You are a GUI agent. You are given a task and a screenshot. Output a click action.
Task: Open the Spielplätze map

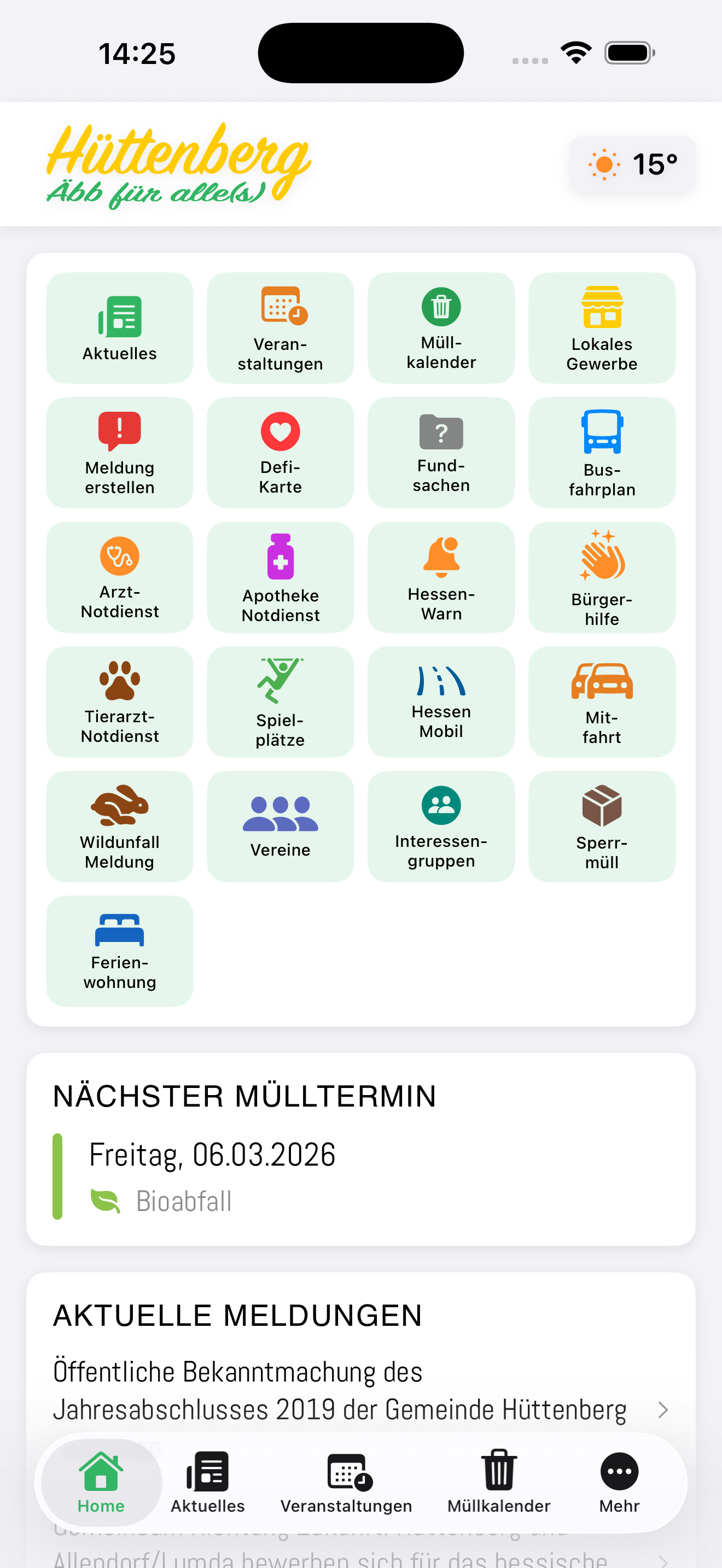click(280, 701)
